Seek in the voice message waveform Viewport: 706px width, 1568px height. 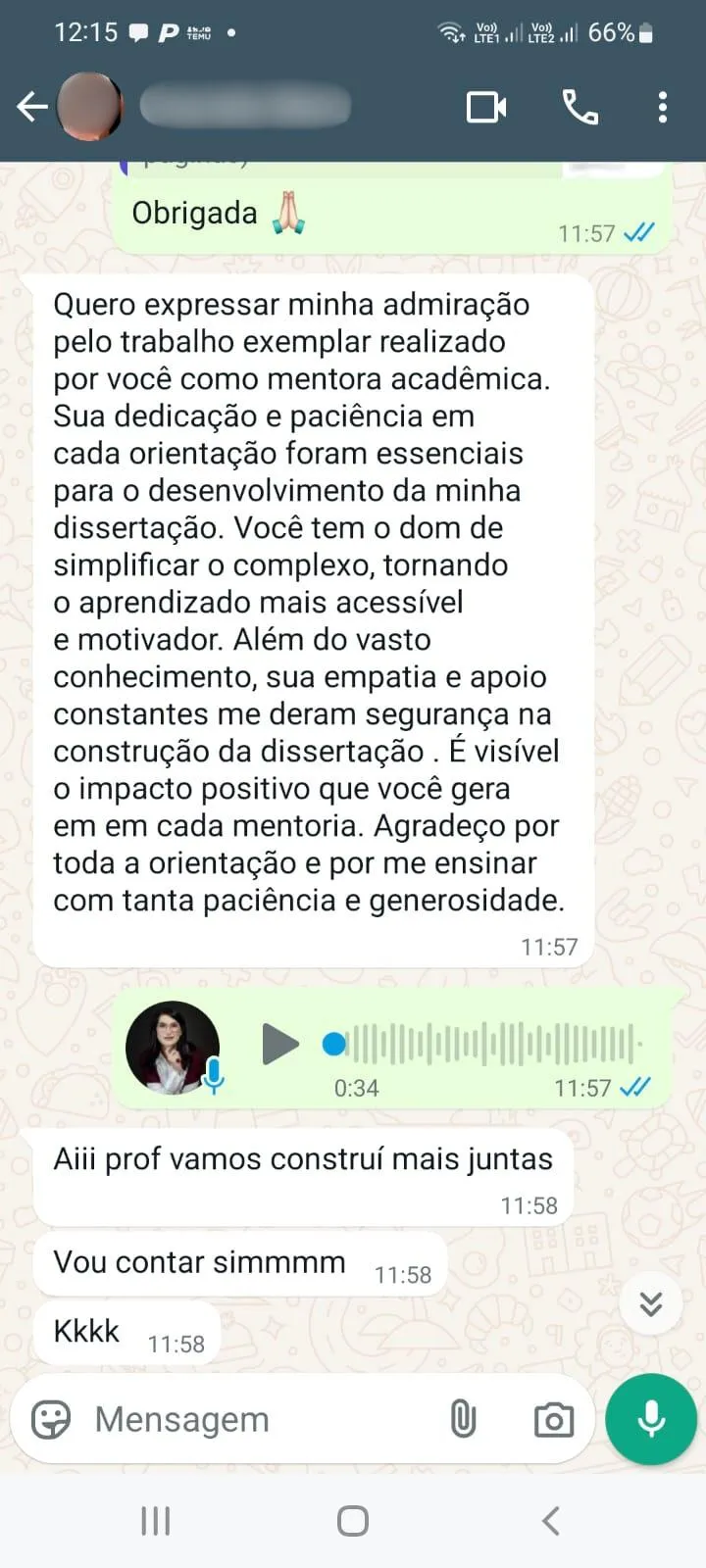[x=490, y=1045]
